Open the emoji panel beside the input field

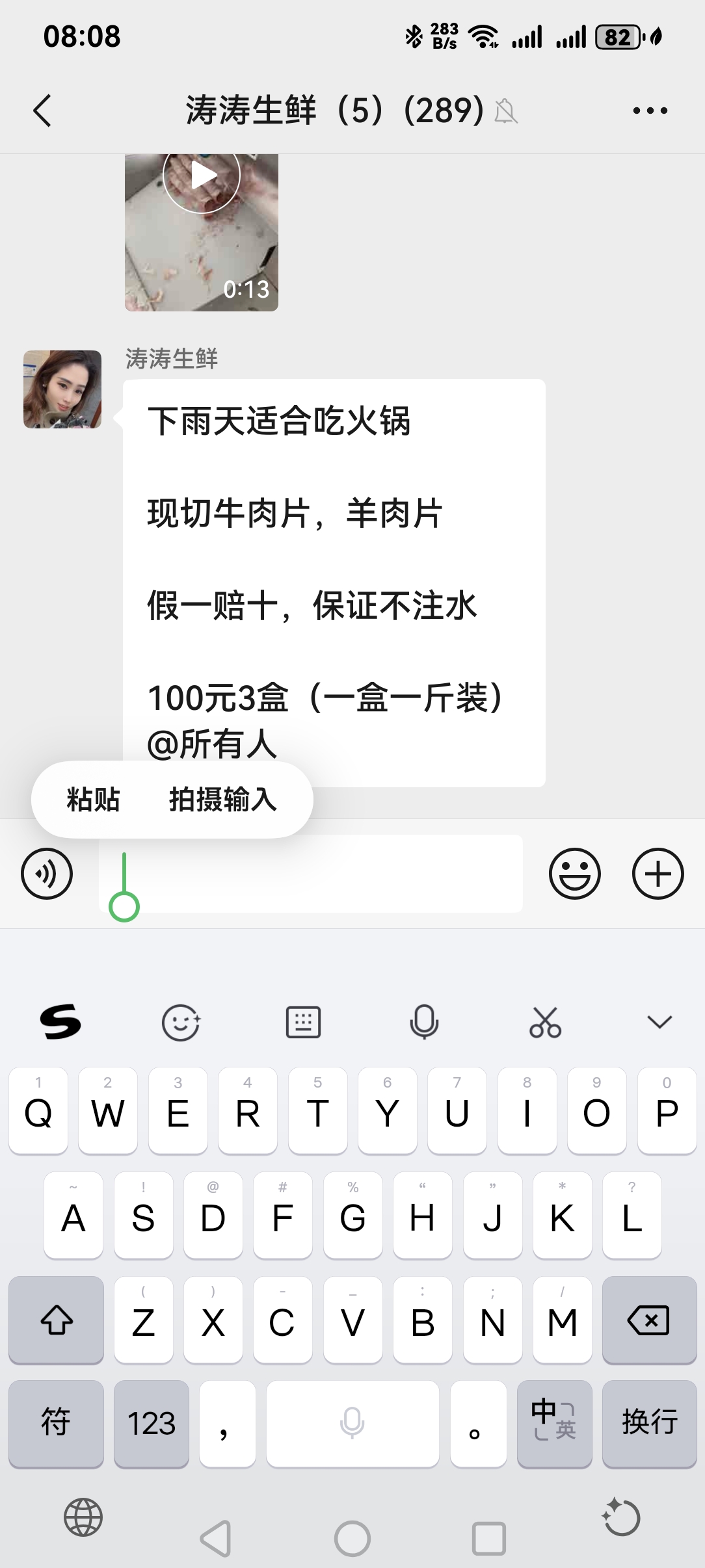[x=575, y=874]
